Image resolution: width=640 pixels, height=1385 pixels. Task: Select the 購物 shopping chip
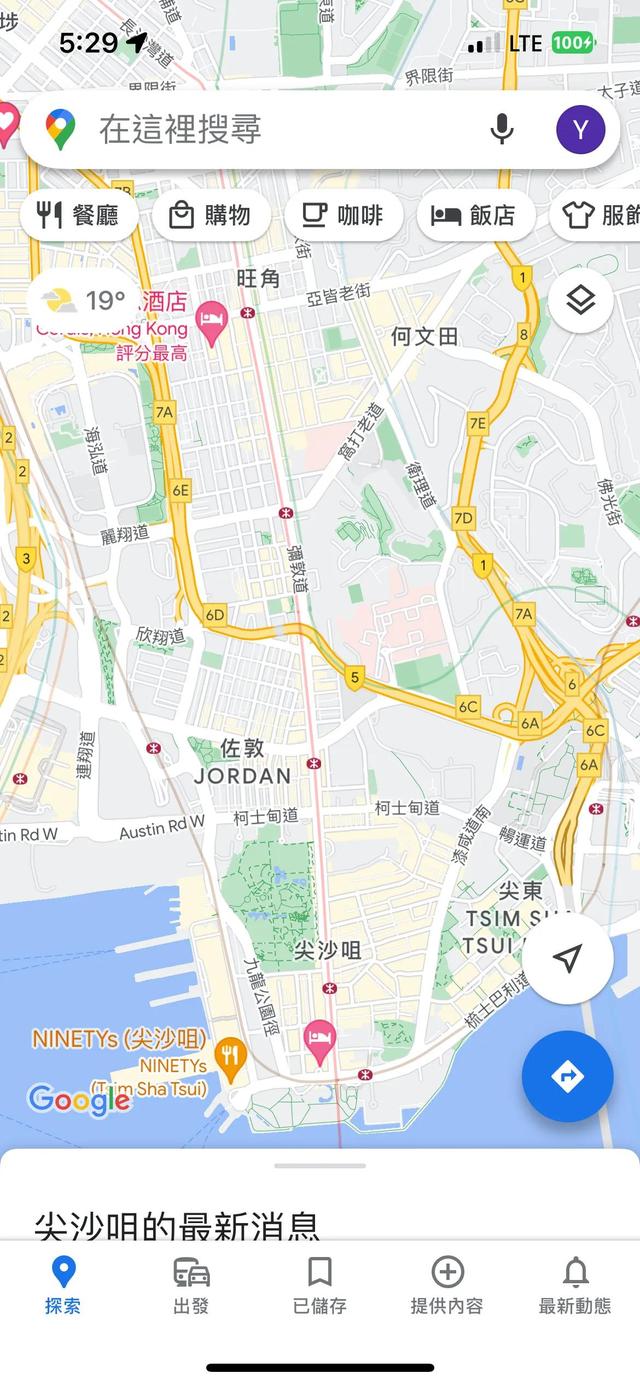pyautogui.click(x=211, y=215)
